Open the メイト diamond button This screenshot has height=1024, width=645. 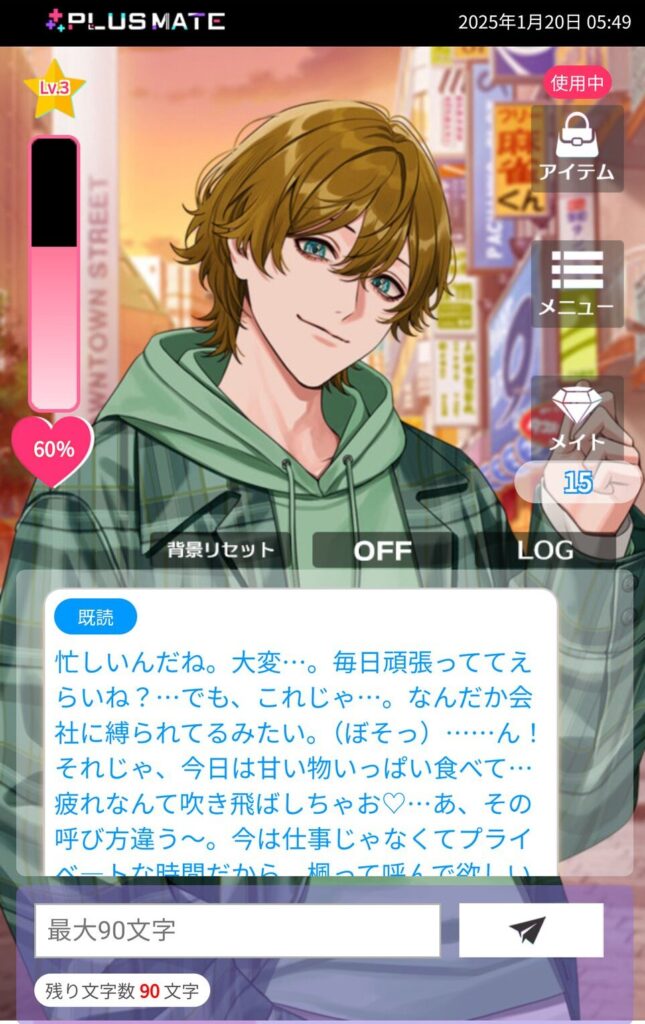tap(577, 420)
